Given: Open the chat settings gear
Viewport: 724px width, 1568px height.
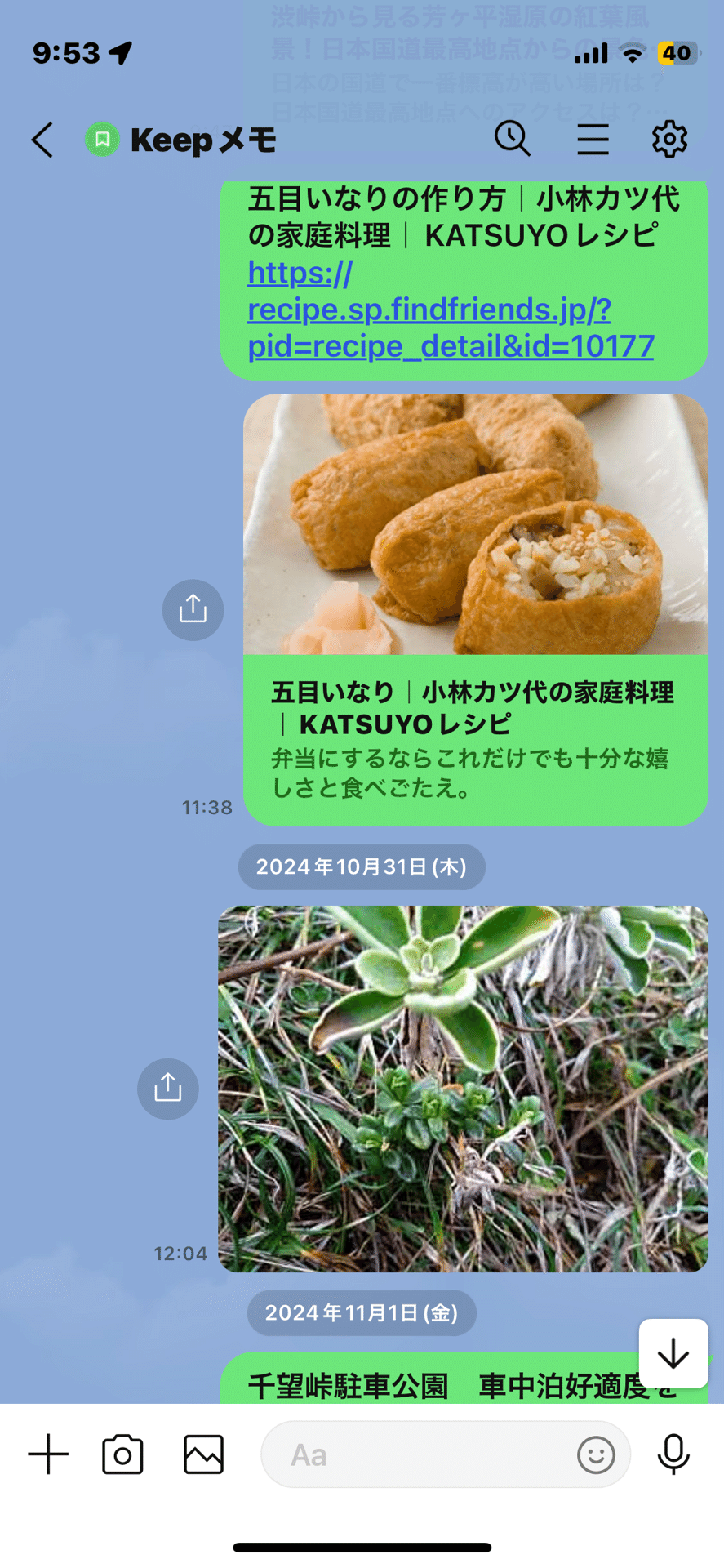Looking at the screenshot, I should coord(669,140).
